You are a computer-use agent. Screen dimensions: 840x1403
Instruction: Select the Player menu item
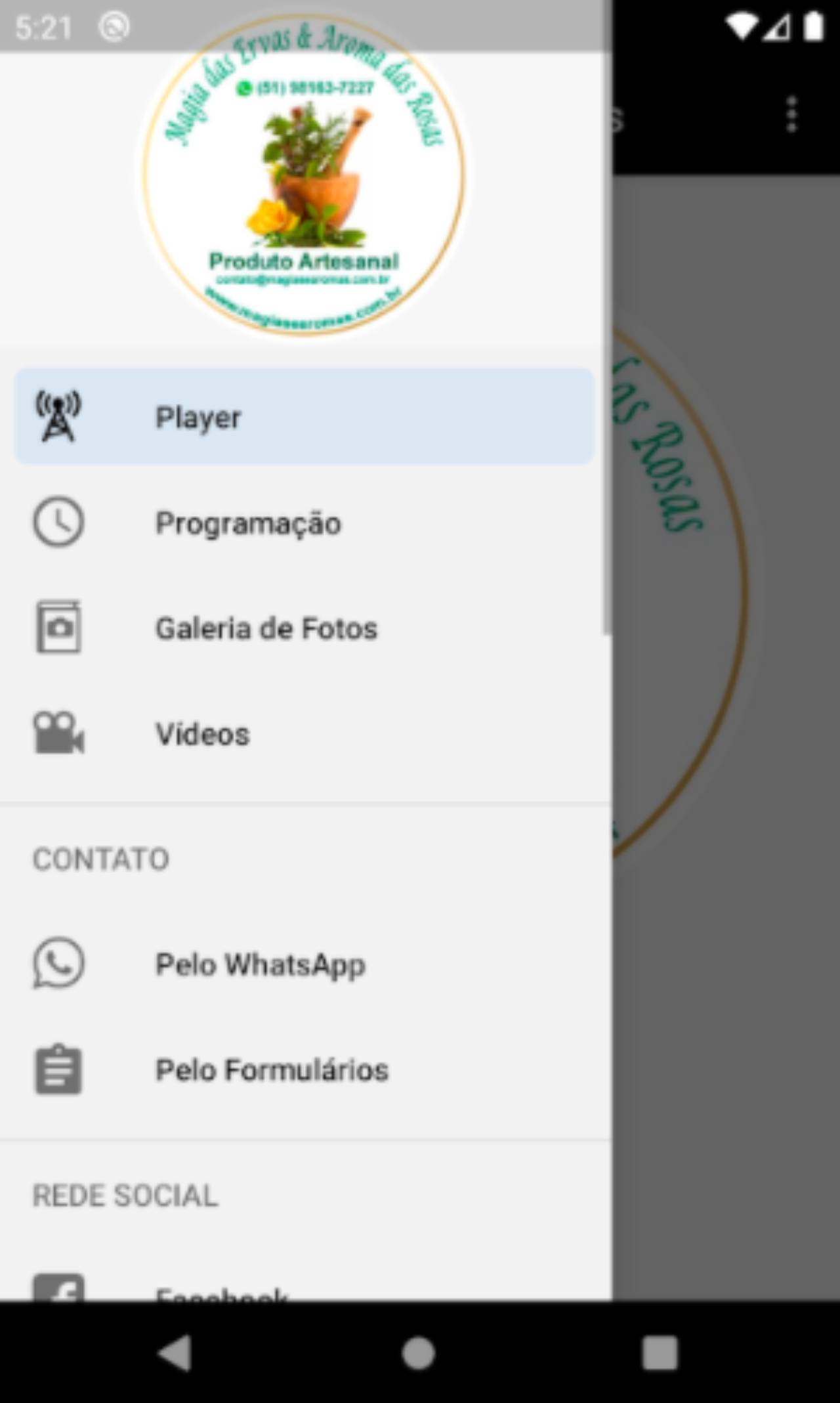pos(303,417)
